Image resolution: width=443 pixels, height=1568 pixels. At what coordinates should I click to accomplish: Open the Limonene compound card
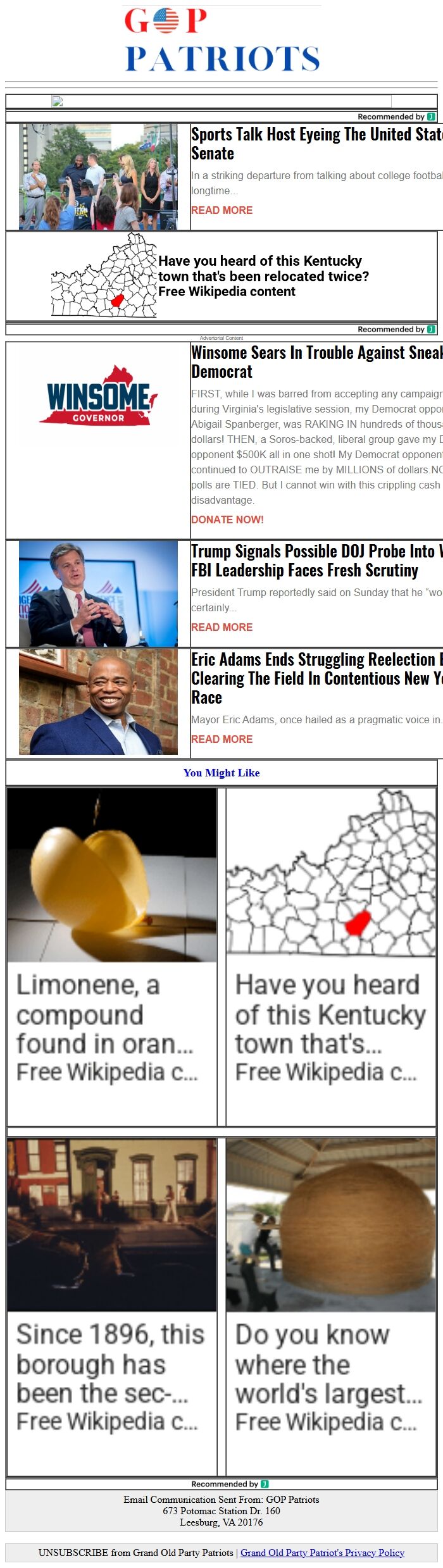click(112, 955)
